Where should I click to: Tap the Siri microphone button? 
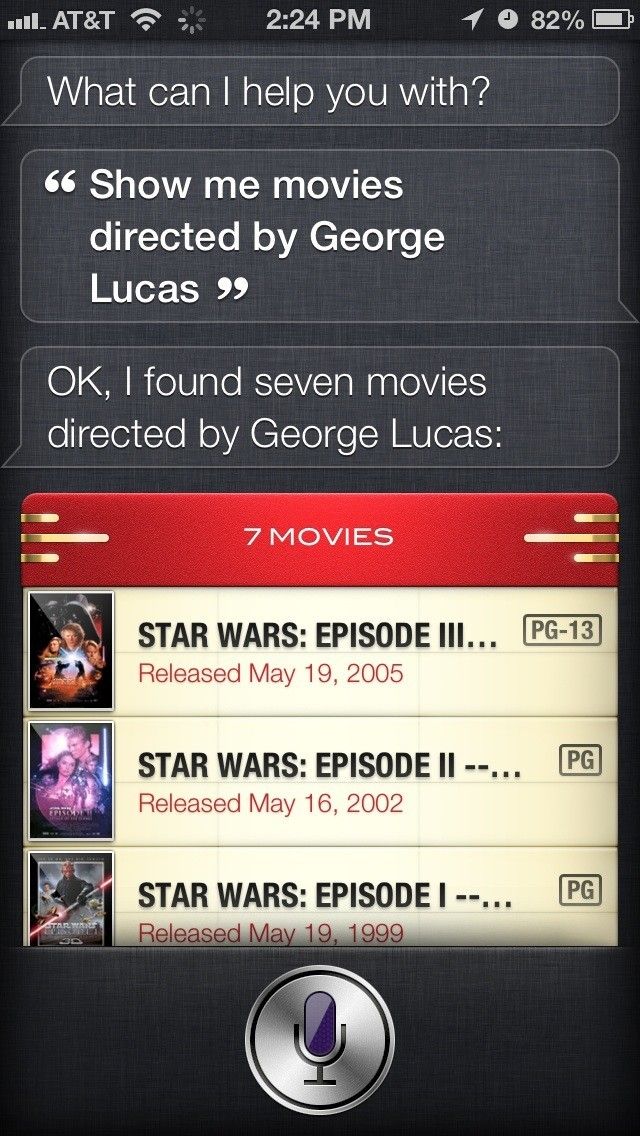pyautogui.click(x=320, y=1038)
